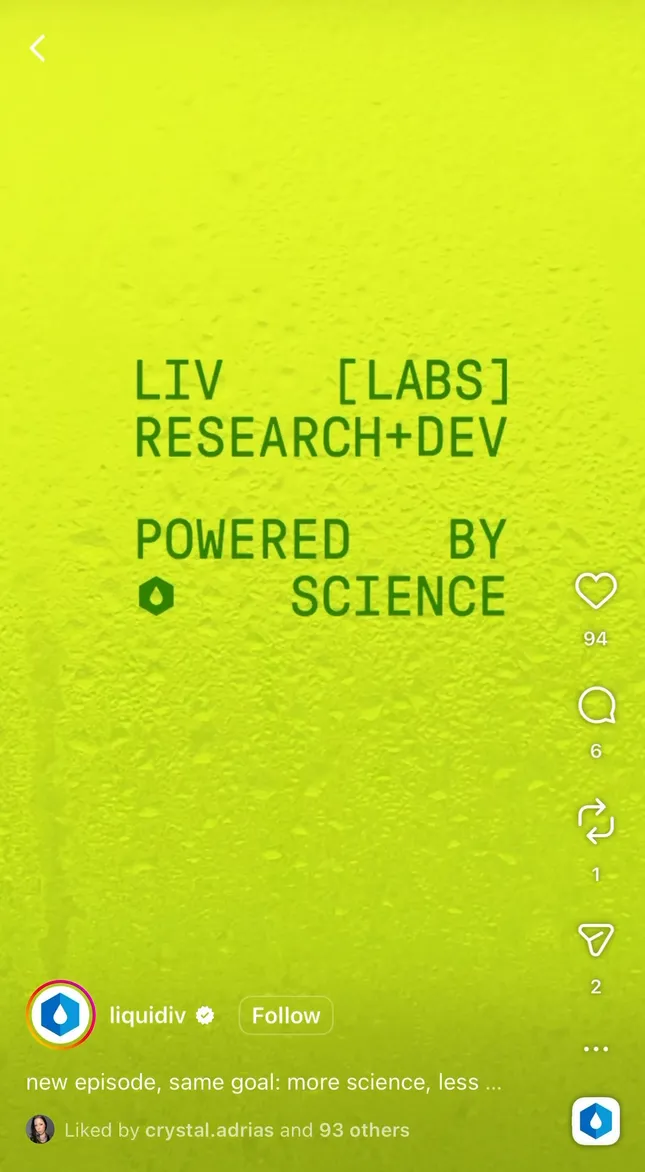Share the reel via paper plane icon

[596, 940]
